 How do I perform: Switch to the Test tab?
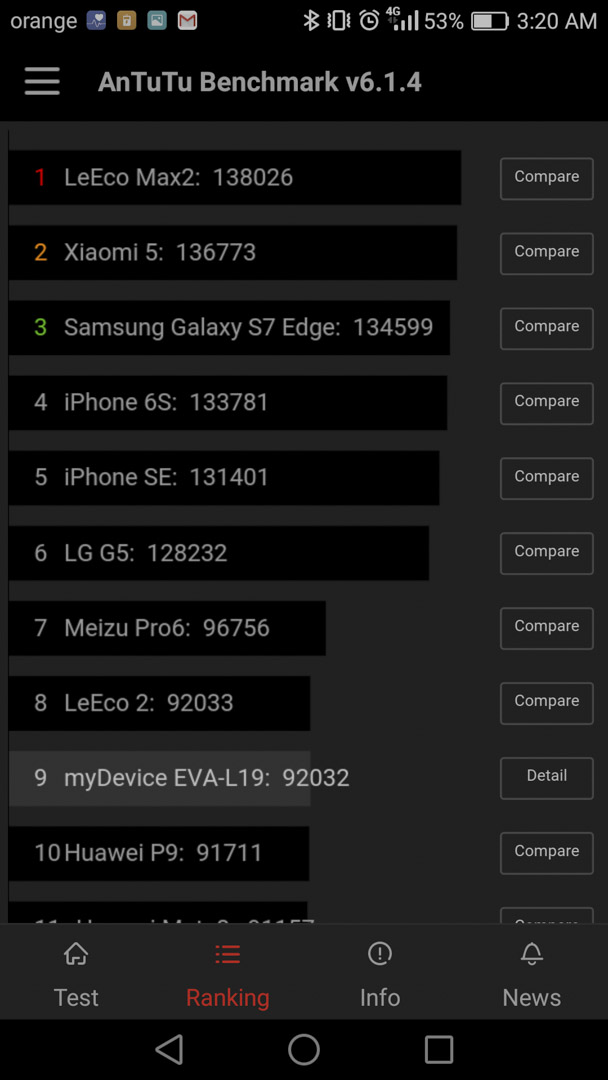(76, 974)
